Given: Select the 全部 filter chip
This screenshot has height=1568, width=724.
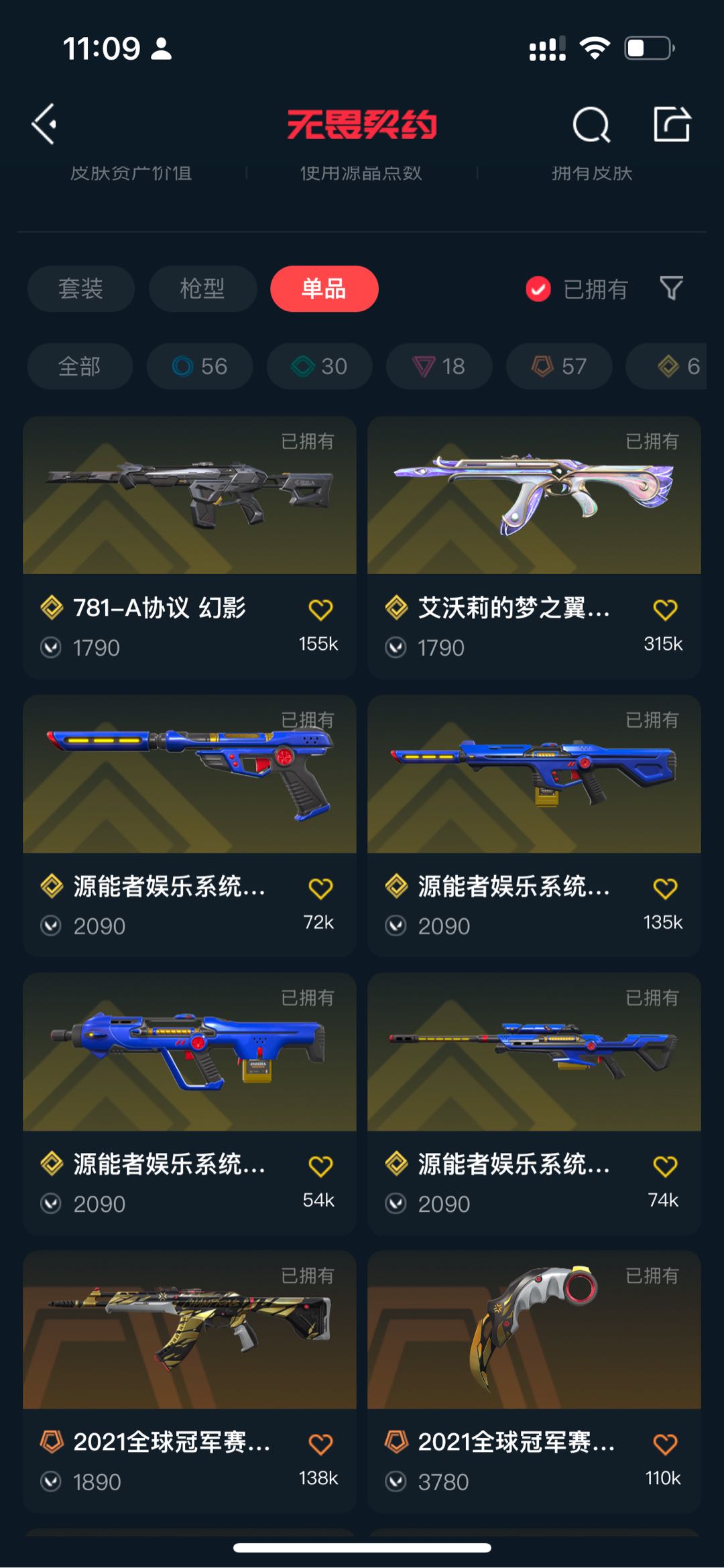Looking at the screenshot, I should pos(80,366).
